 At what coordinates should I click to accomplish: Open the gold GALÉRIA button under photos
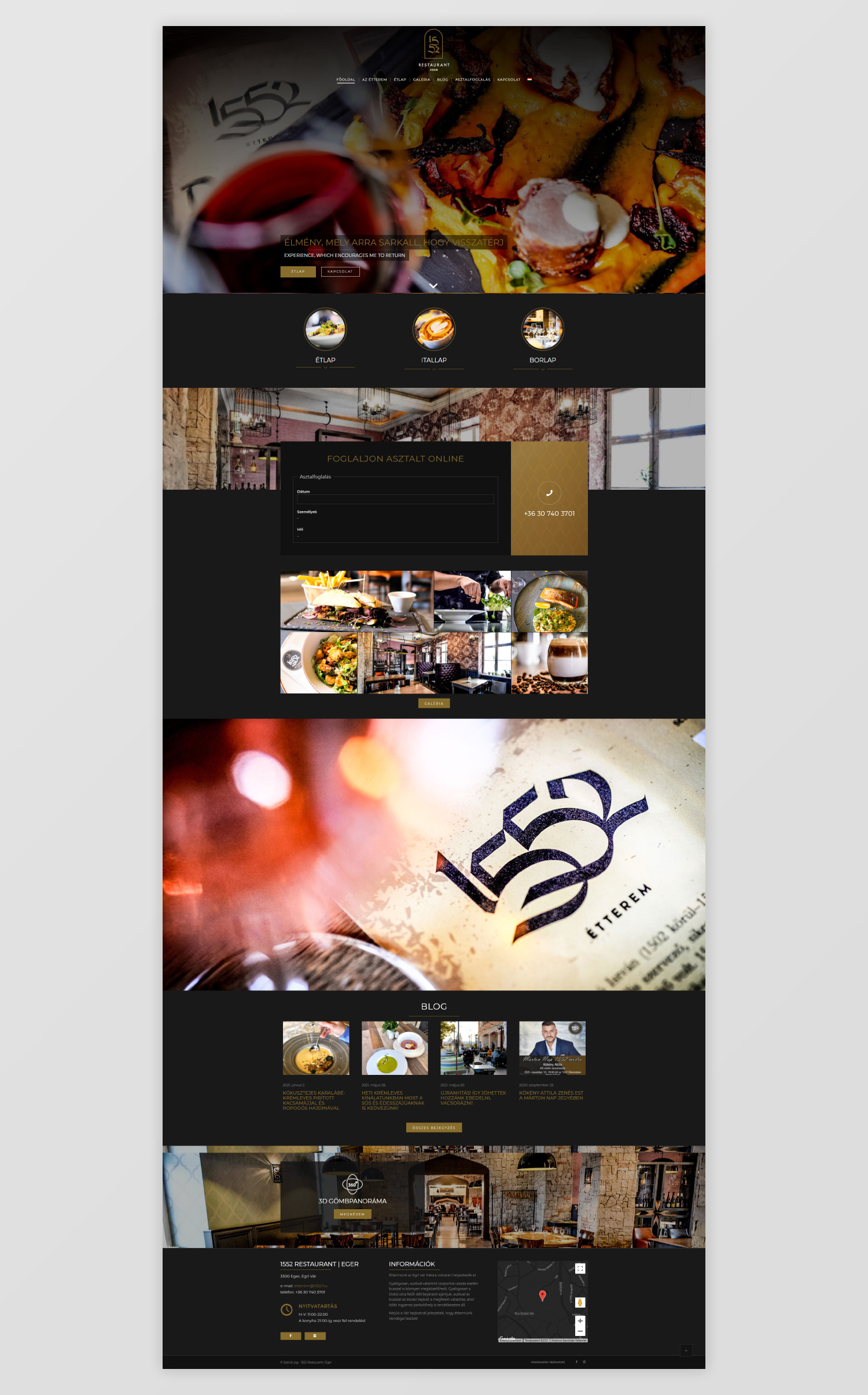433,703
